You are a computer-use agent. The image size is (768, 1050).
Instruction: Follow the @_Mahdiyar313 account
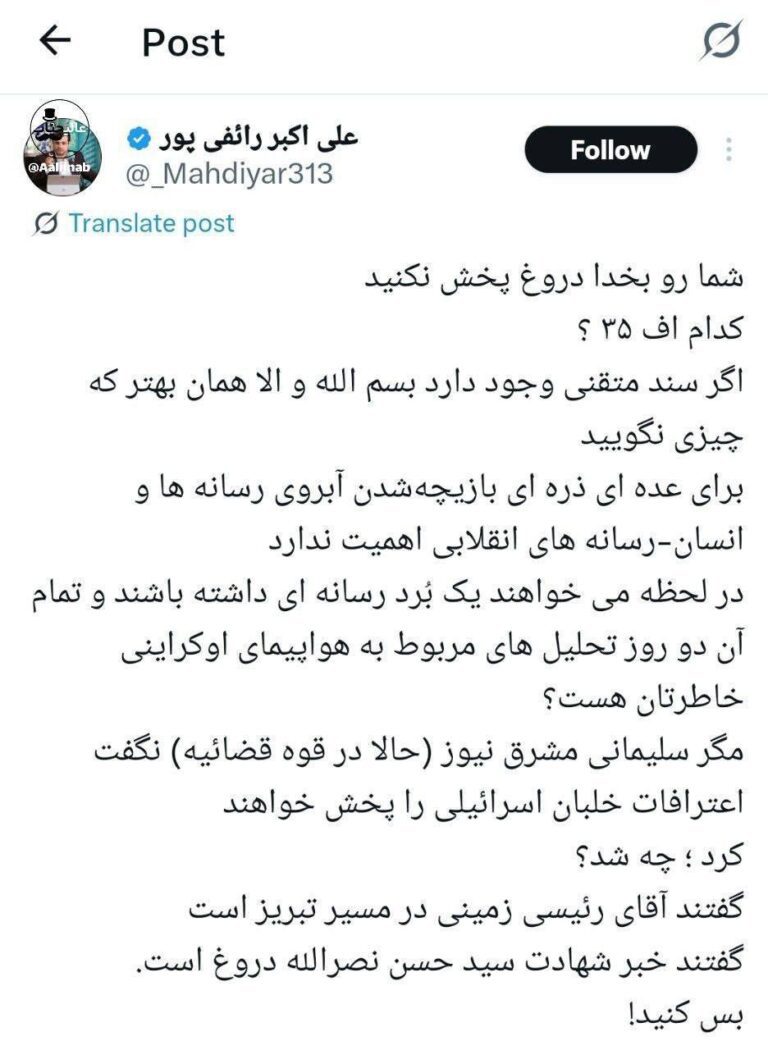(x=610, y=151)
